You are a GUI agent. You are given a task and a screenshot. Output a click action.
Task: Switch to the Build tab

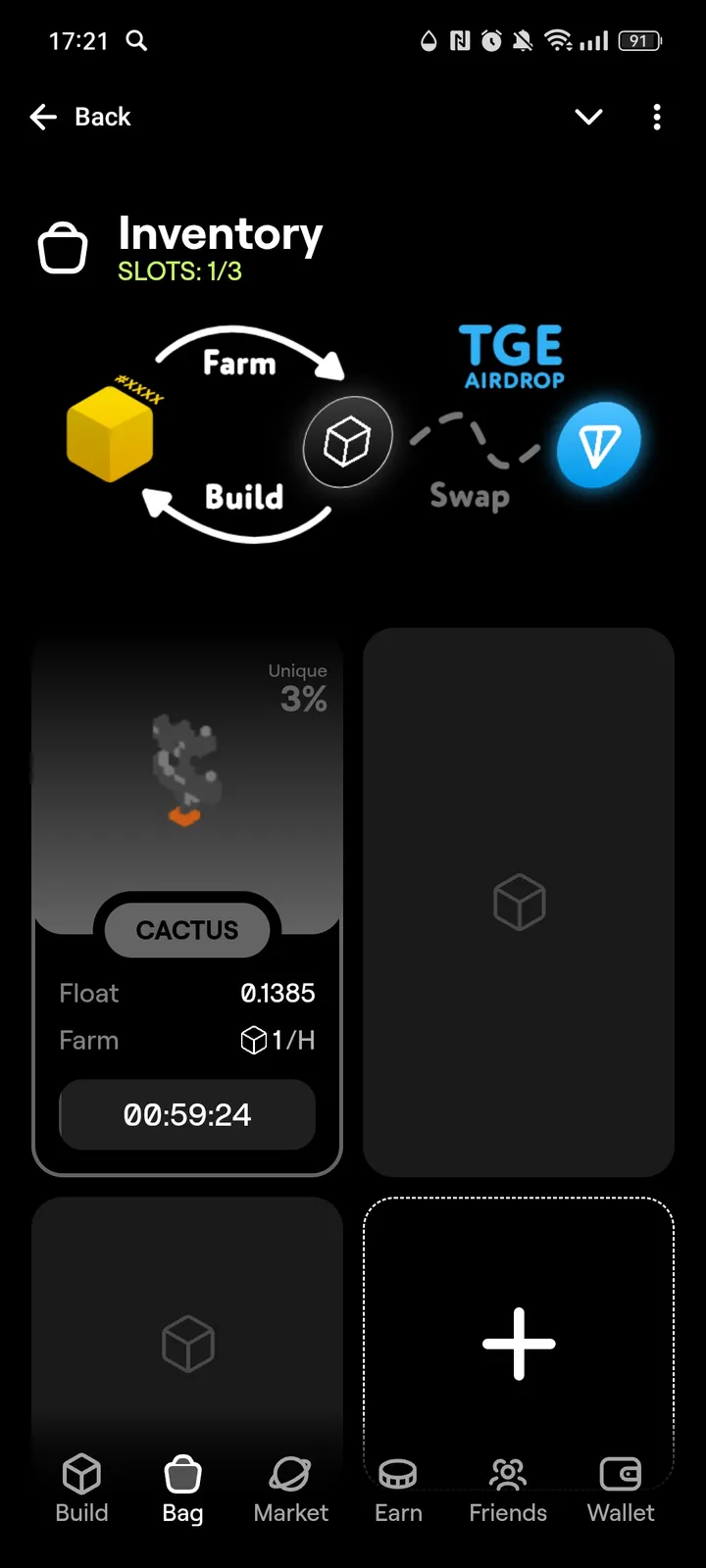click(x=81, y=1490)
